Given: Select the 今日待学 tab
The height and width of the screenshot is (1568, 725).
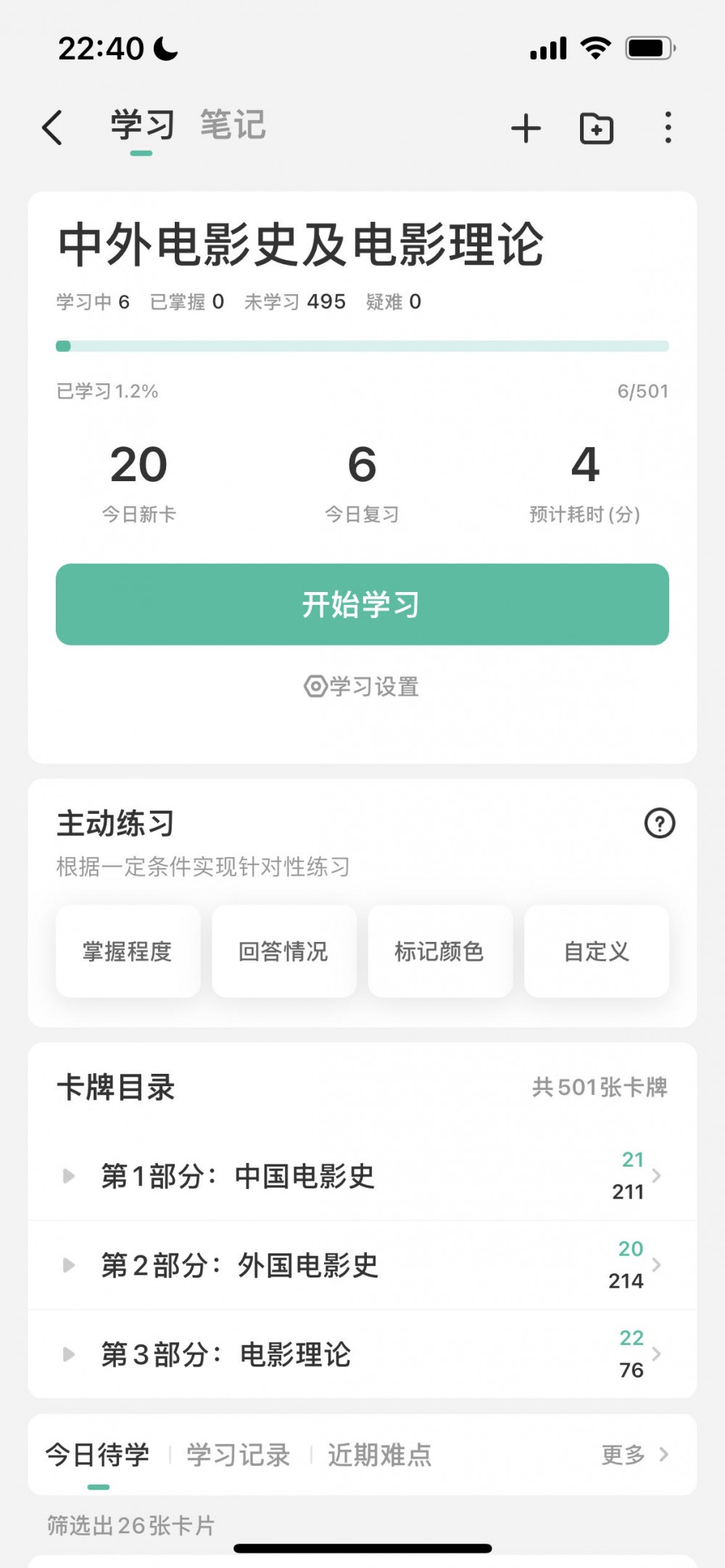Looking at the screenshot, I should point(98,1455).
